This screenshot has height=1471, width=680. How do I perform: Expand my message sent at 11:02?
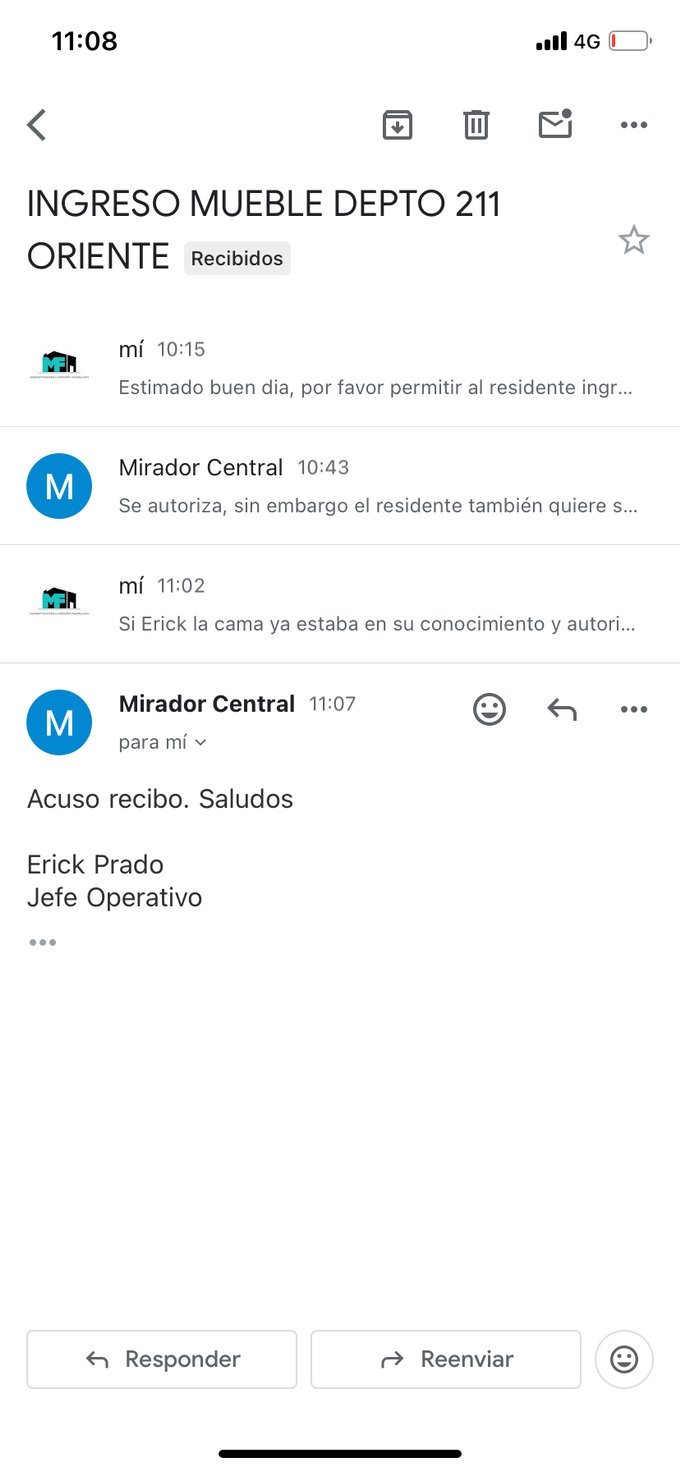tap(340, 604)
